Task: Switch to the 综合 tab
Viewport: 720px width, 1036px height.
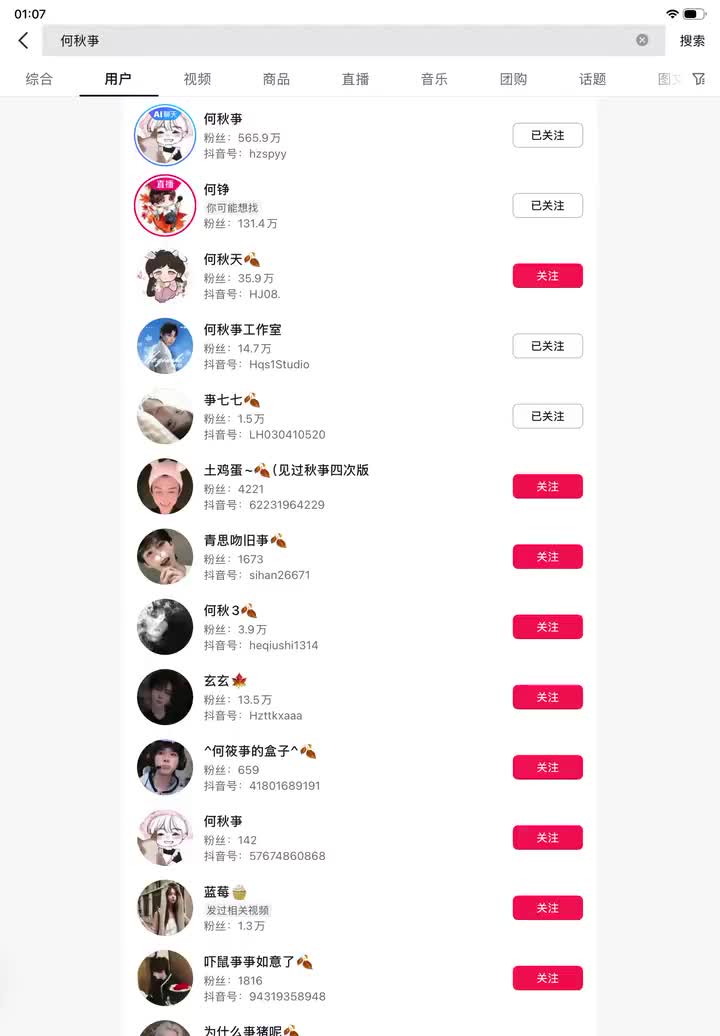Action: 39,79
